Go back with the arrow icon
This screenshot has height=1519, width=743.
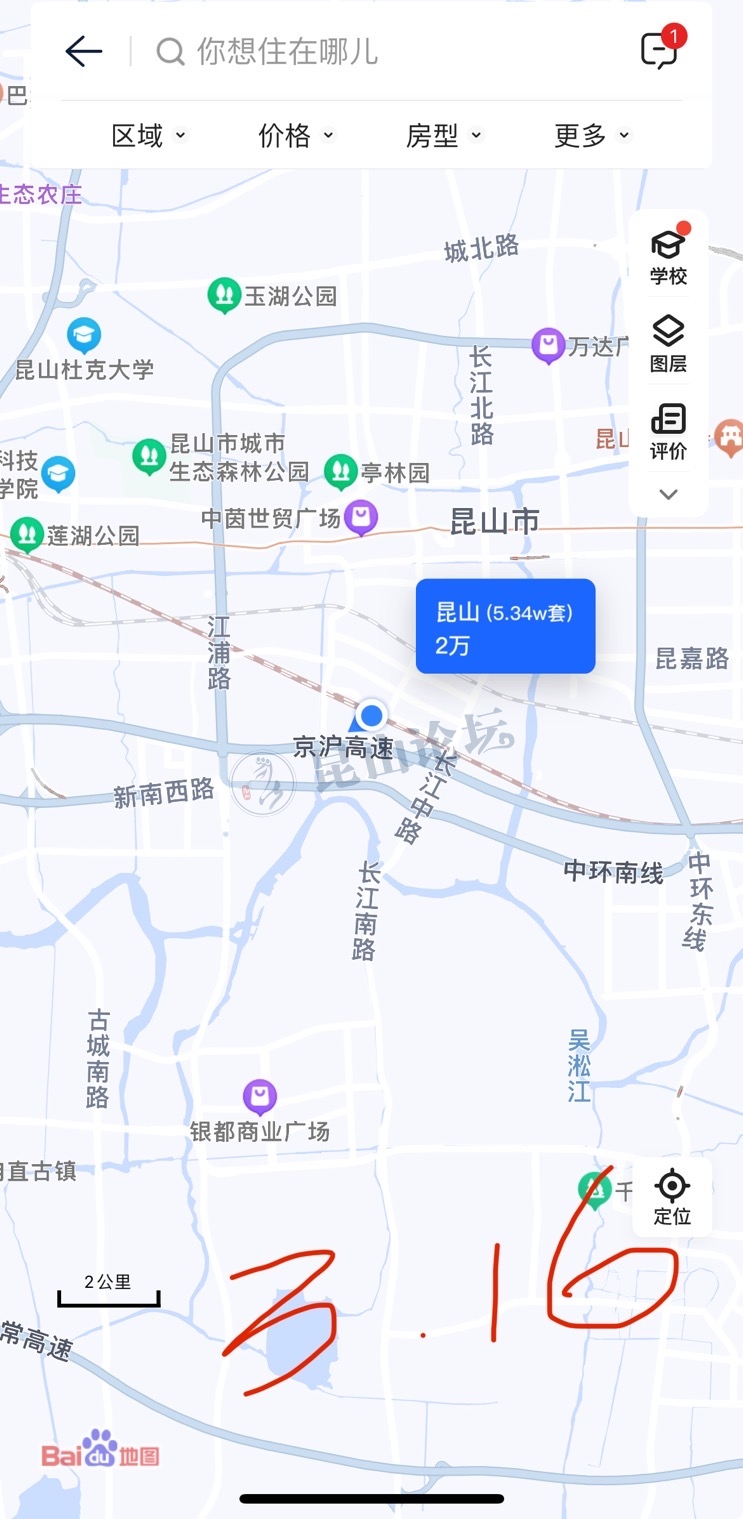pos(83,51)
